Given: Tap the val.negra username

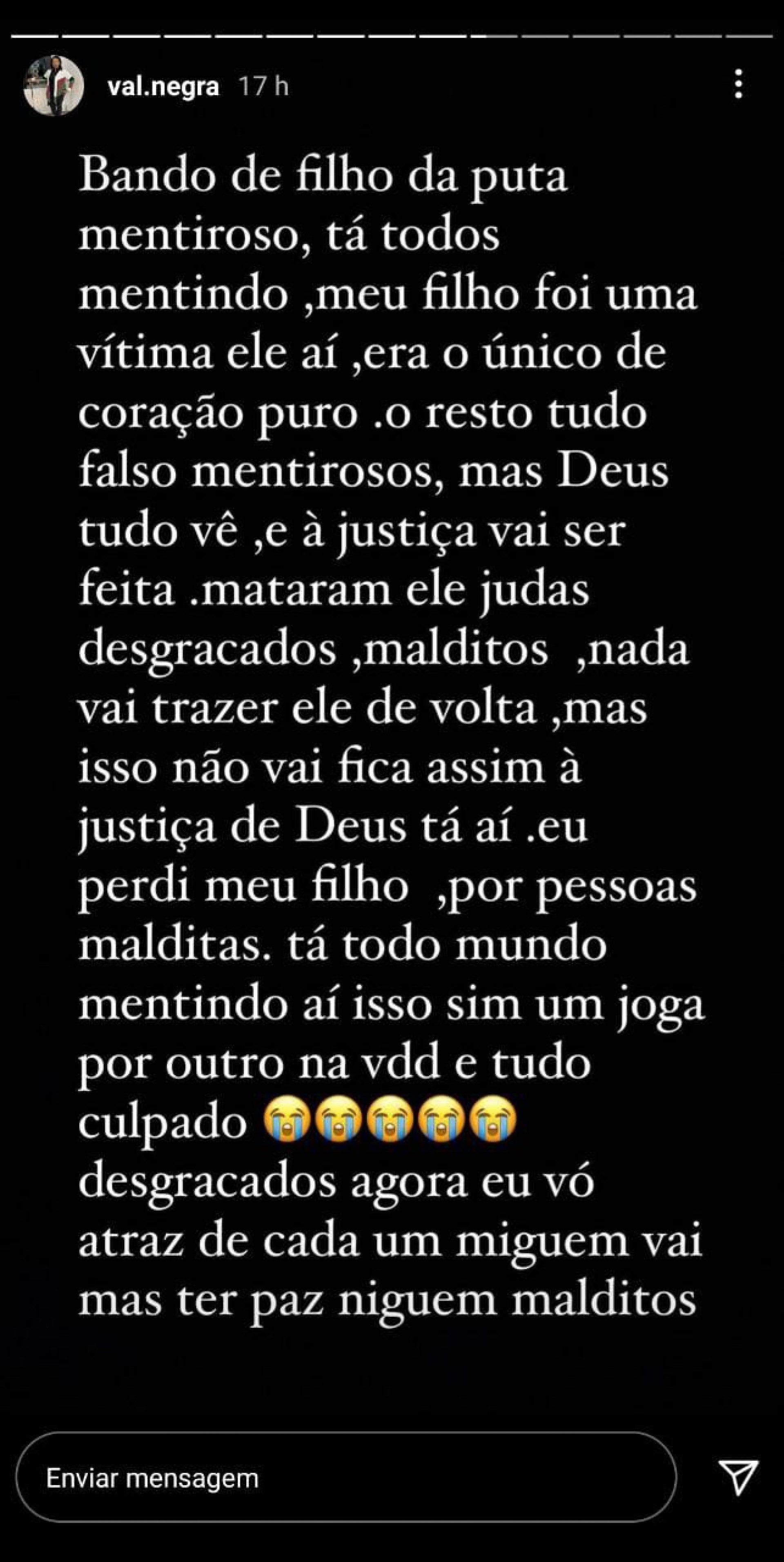Looking at the screenshot, I should [163, 87].
